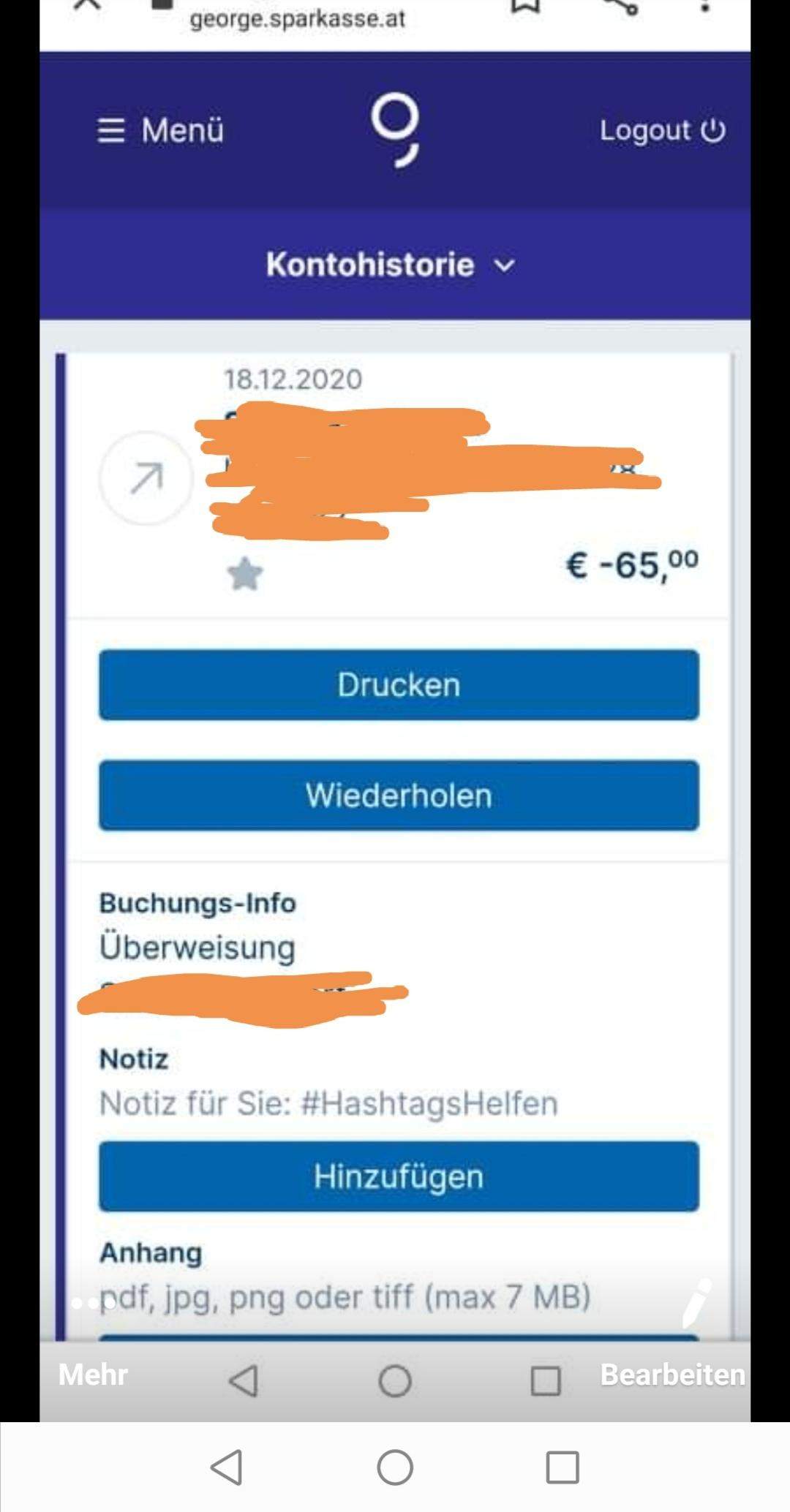Image resolution: width=790 pixels, height=1512 pixels.
Task: Open the Mehr options
Action: click(x=93, y=1375)
